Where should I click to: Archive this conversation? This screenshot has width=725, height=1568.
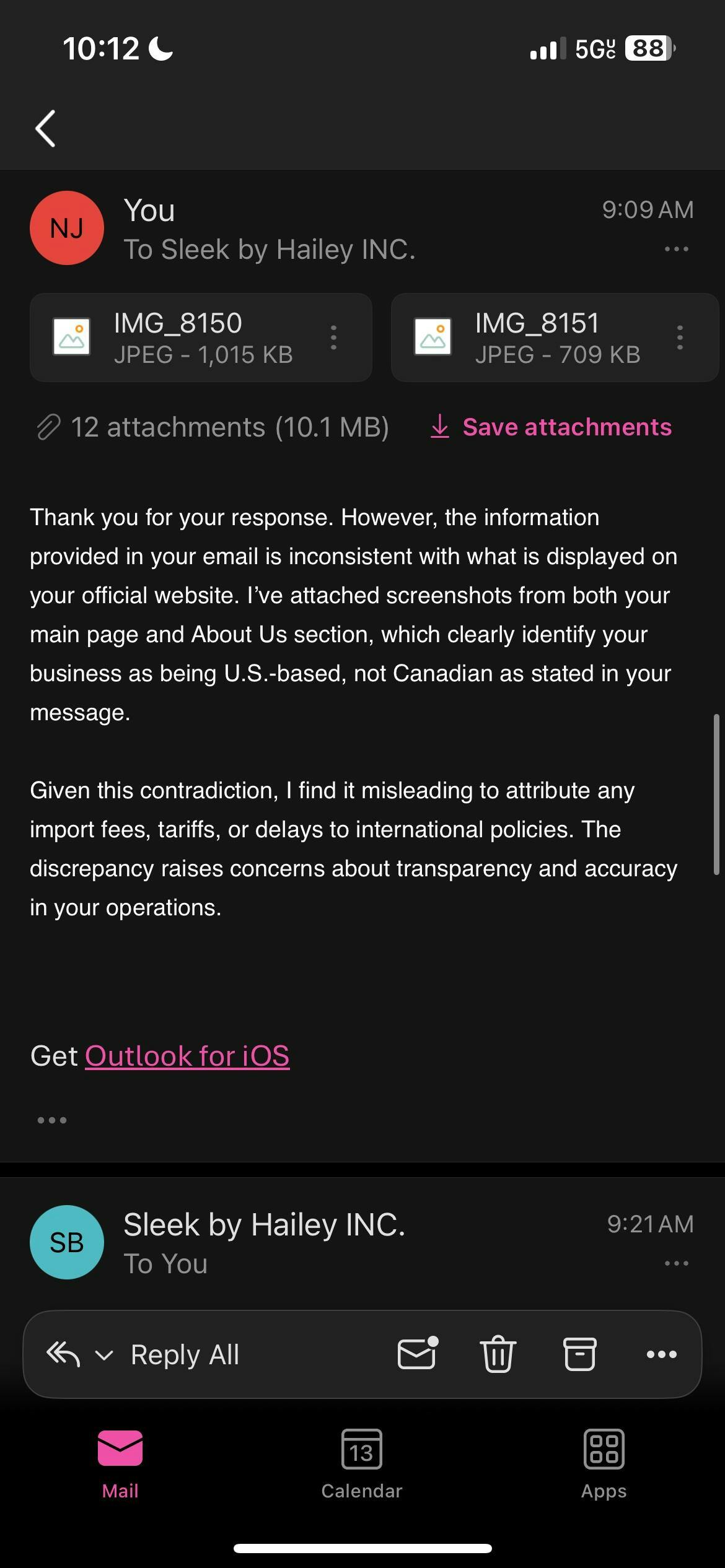coord(579,1354)
